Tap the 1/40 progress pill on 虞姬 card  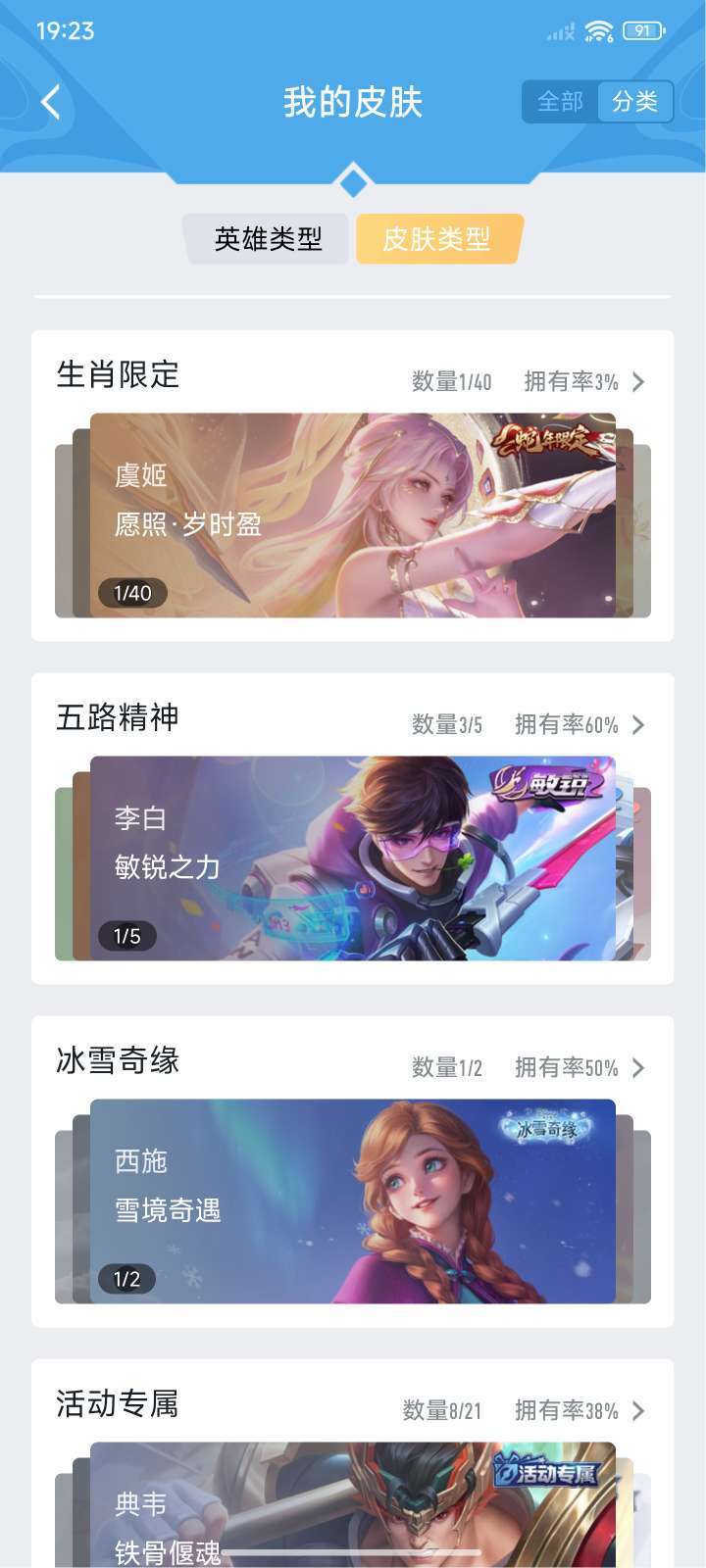click(132, 593)
